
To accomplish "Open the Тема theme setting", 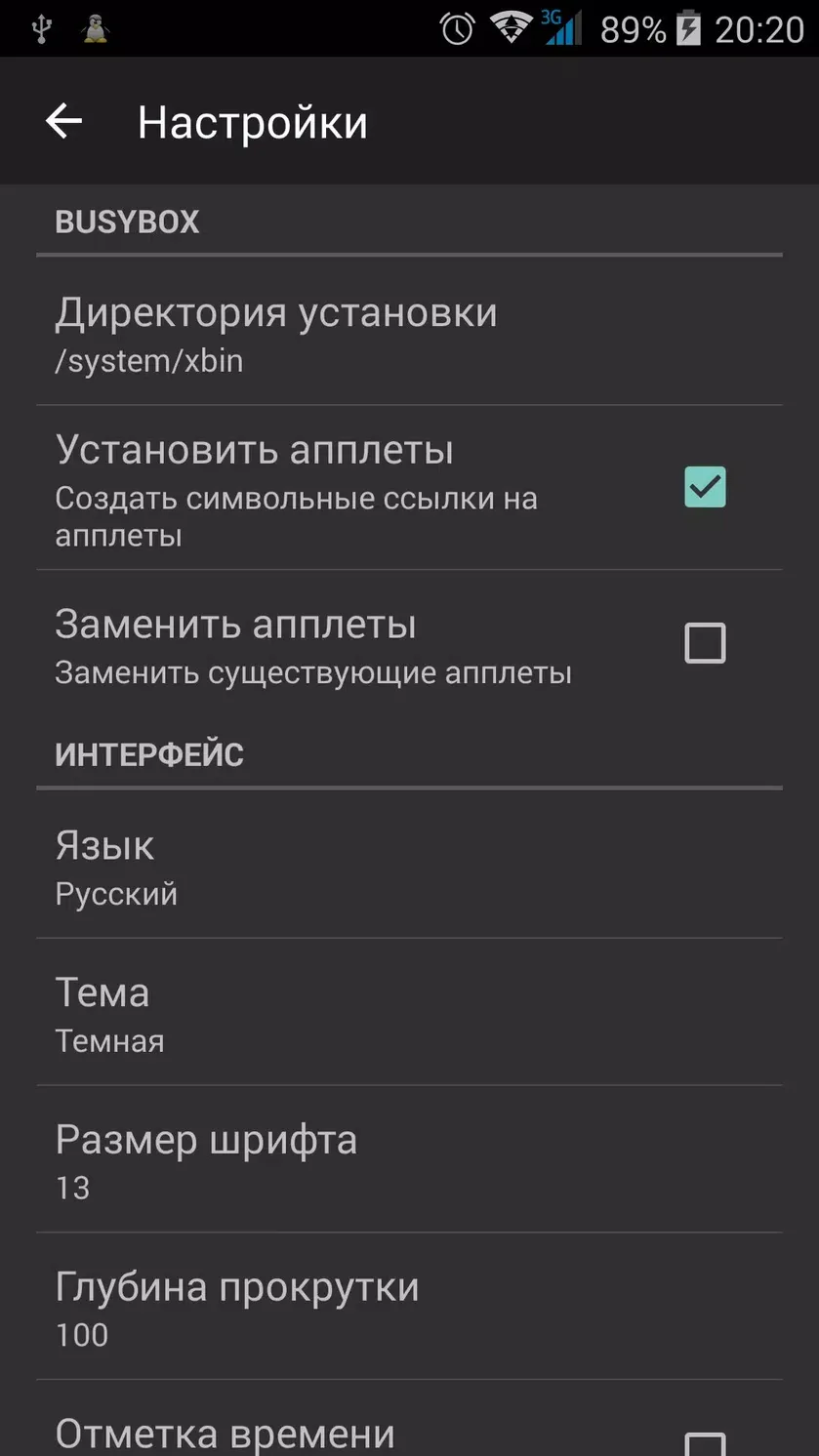I will tap(409, 1013).
